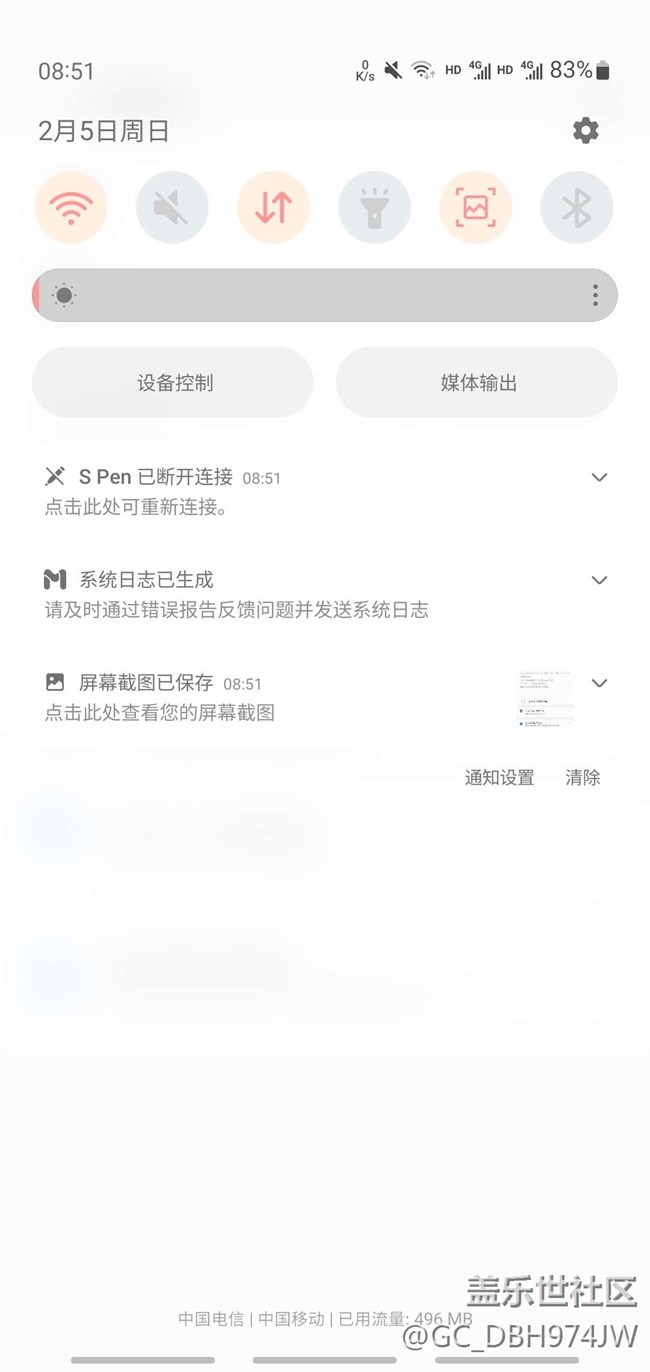Open 设备控制 panel

click(x=173, y=383)
